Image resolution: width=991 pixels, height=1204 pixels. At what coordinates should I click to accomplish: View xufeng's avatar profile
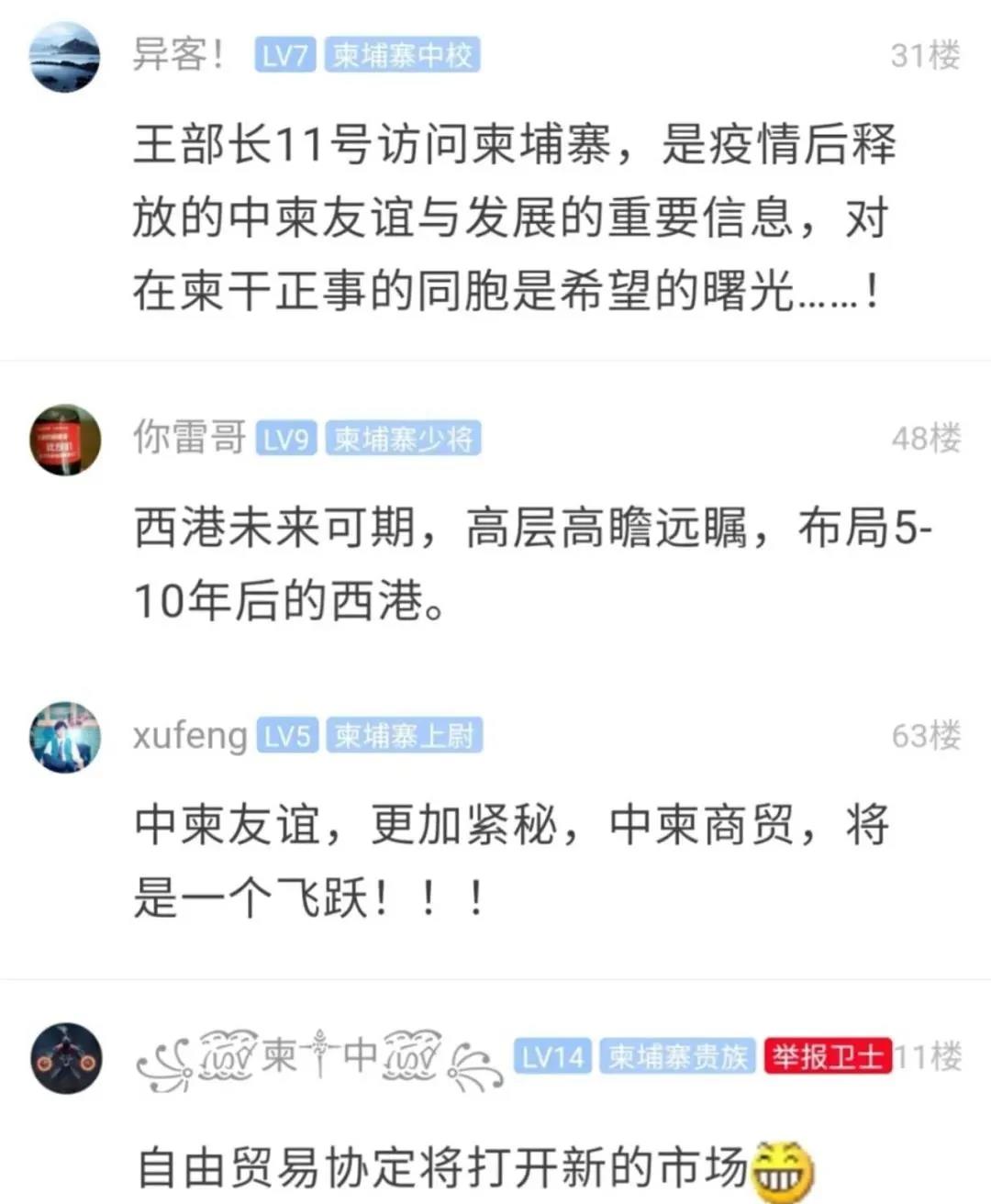pos(65,737)
